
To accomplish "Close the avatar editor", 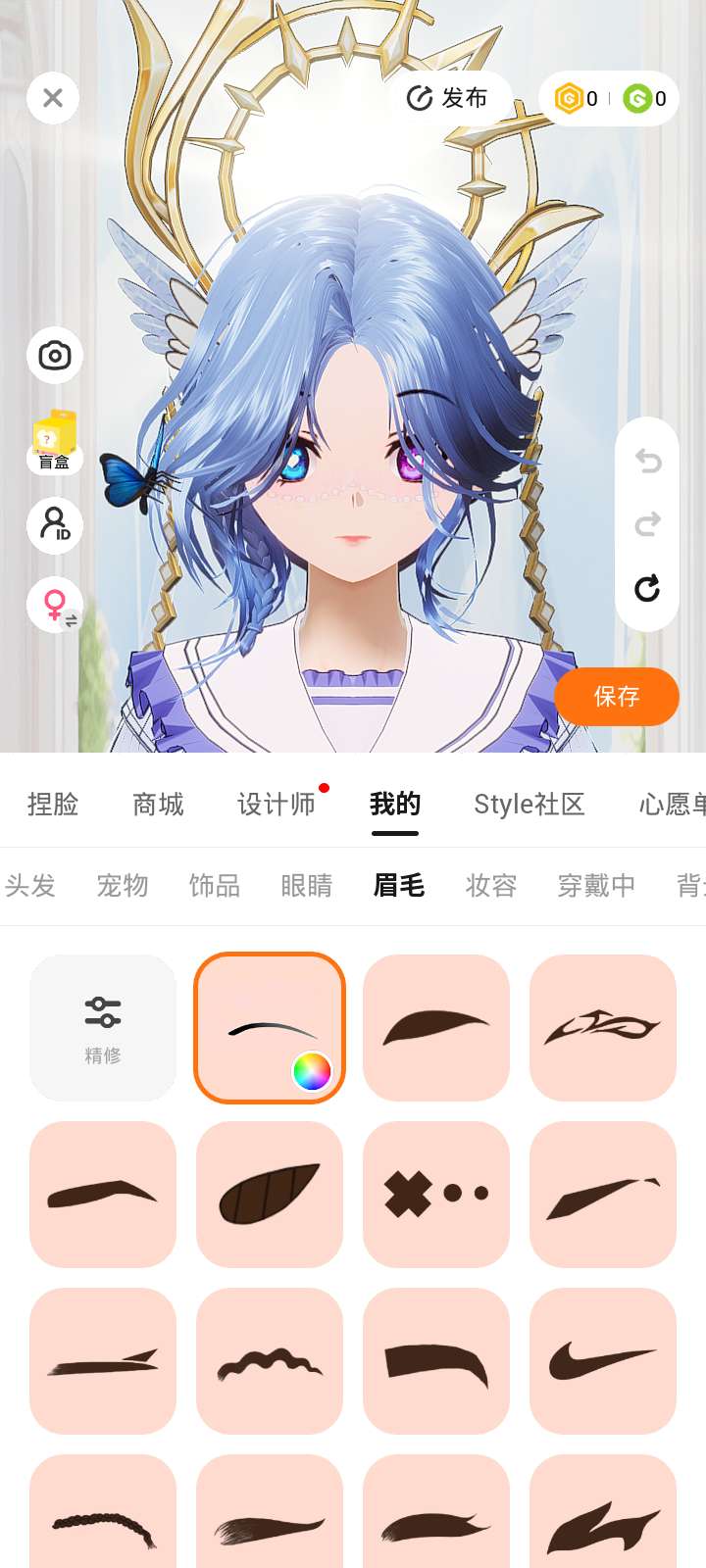I will [53, 98].
